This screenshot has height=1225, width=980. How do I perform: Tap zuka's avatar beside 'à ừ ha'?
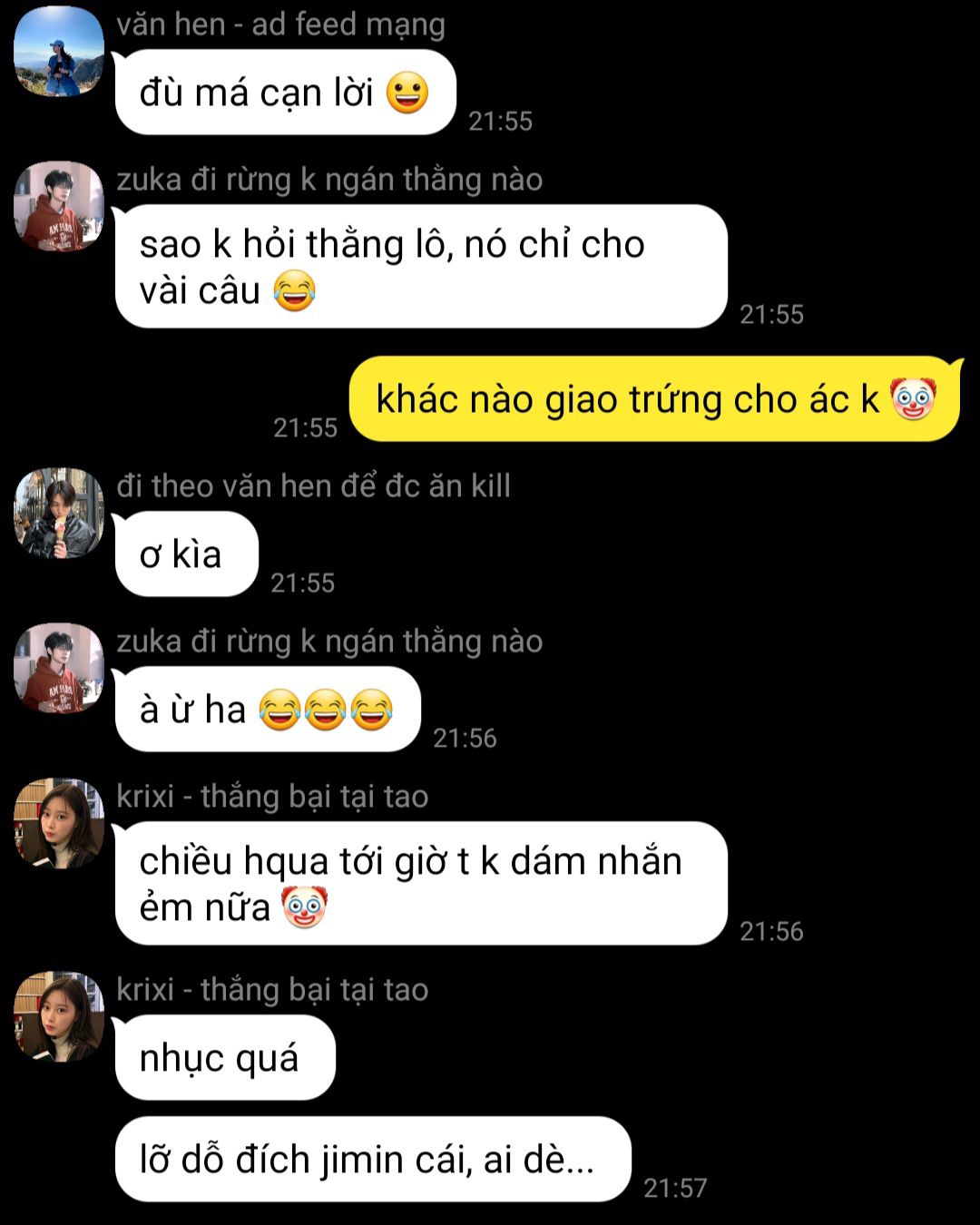pyautogui.click(x=59, y=668)
